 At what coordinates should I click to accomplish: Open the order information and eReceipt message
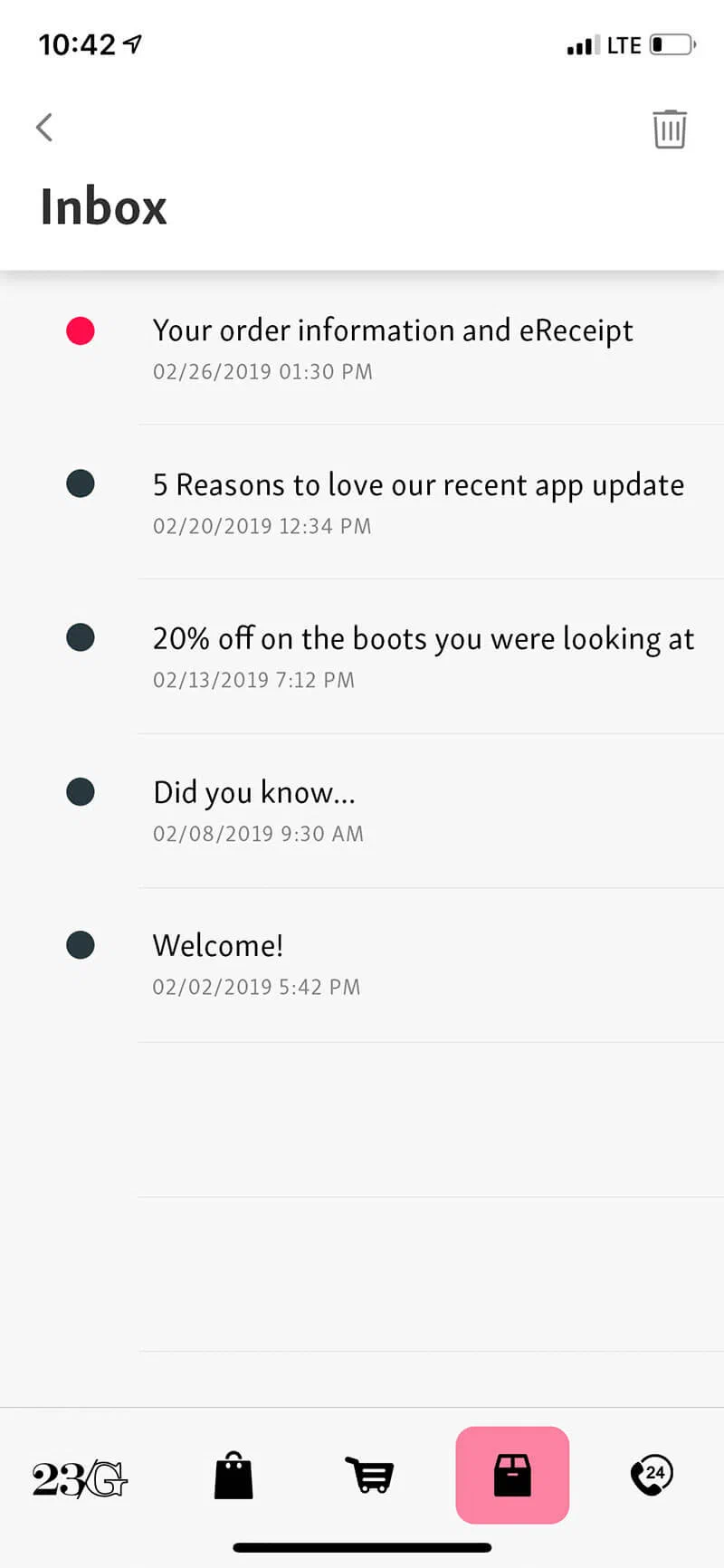point(393,349)
